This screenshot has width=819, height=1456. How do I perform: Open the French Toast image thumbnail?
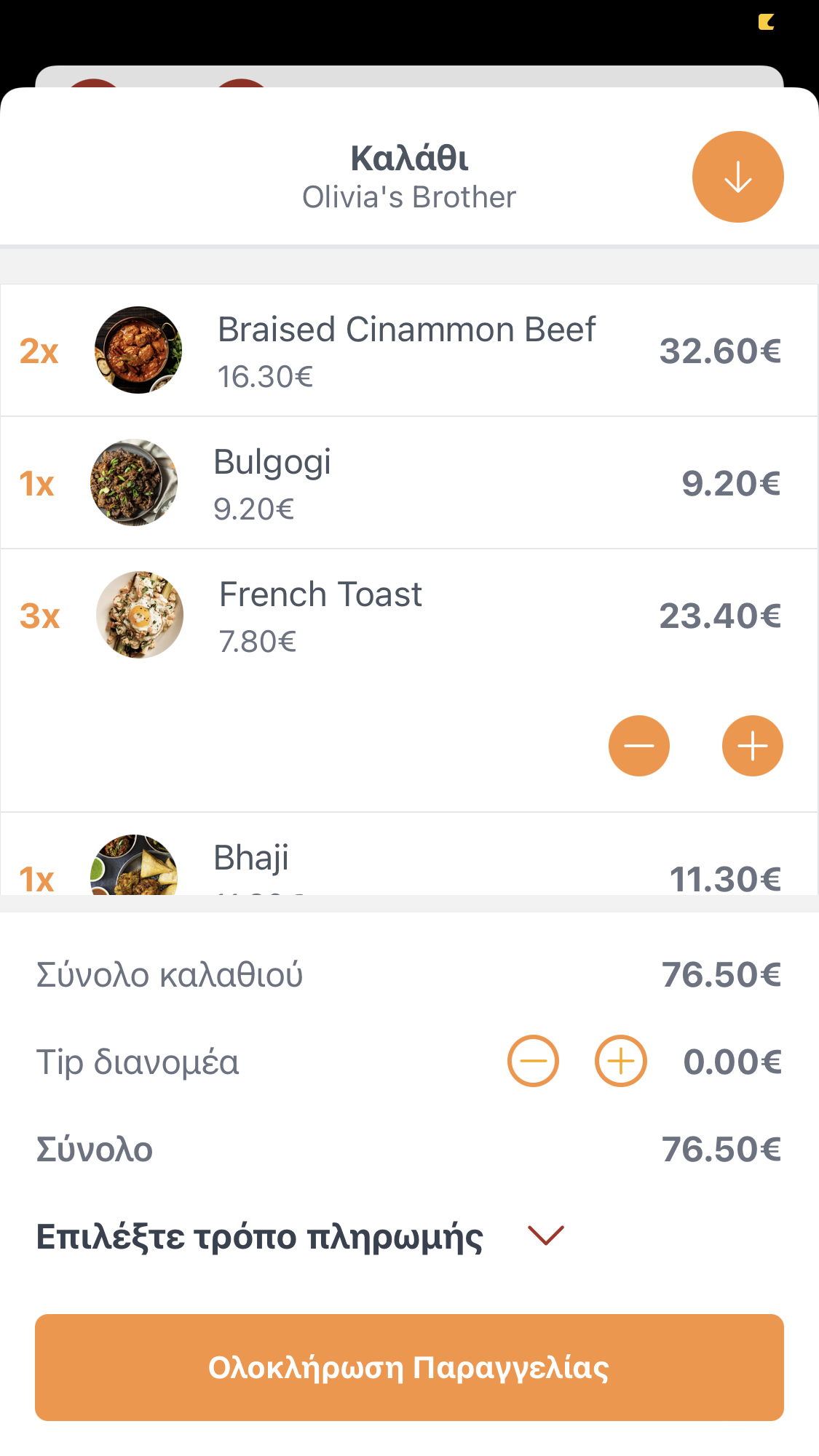click(139, 614)
